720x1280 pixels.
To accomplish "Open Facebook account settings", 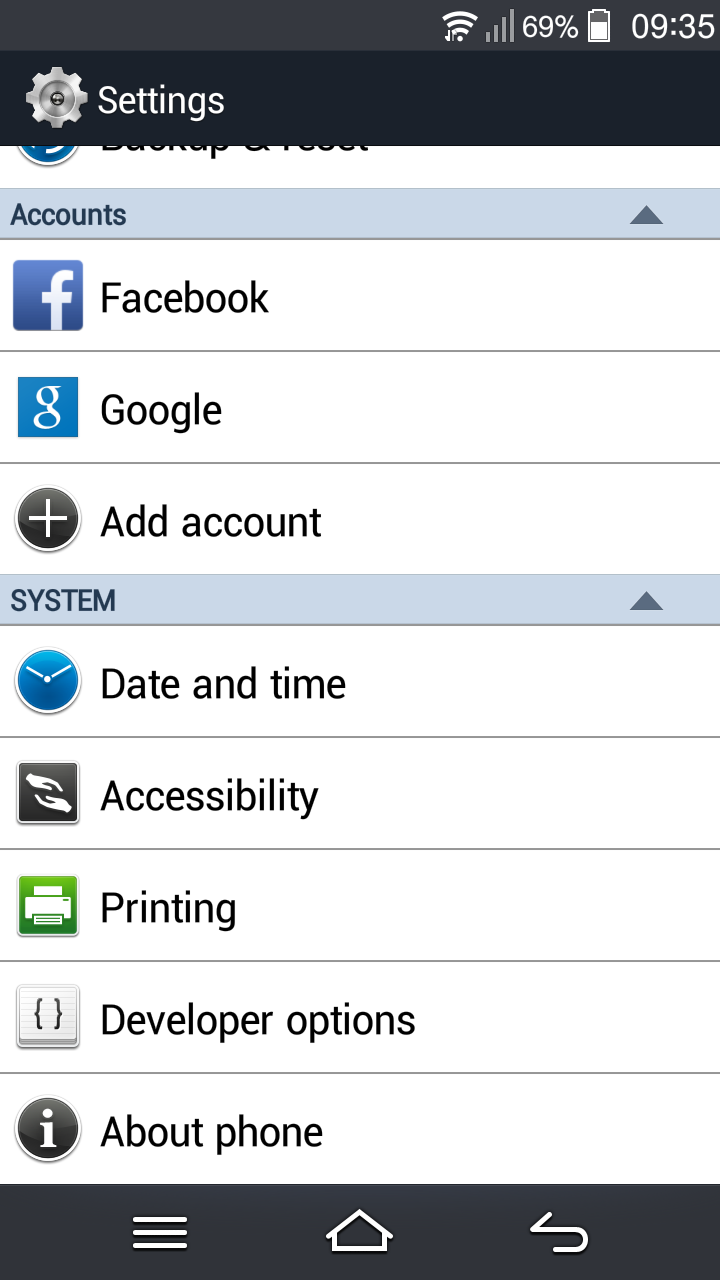I will [360, 296].
